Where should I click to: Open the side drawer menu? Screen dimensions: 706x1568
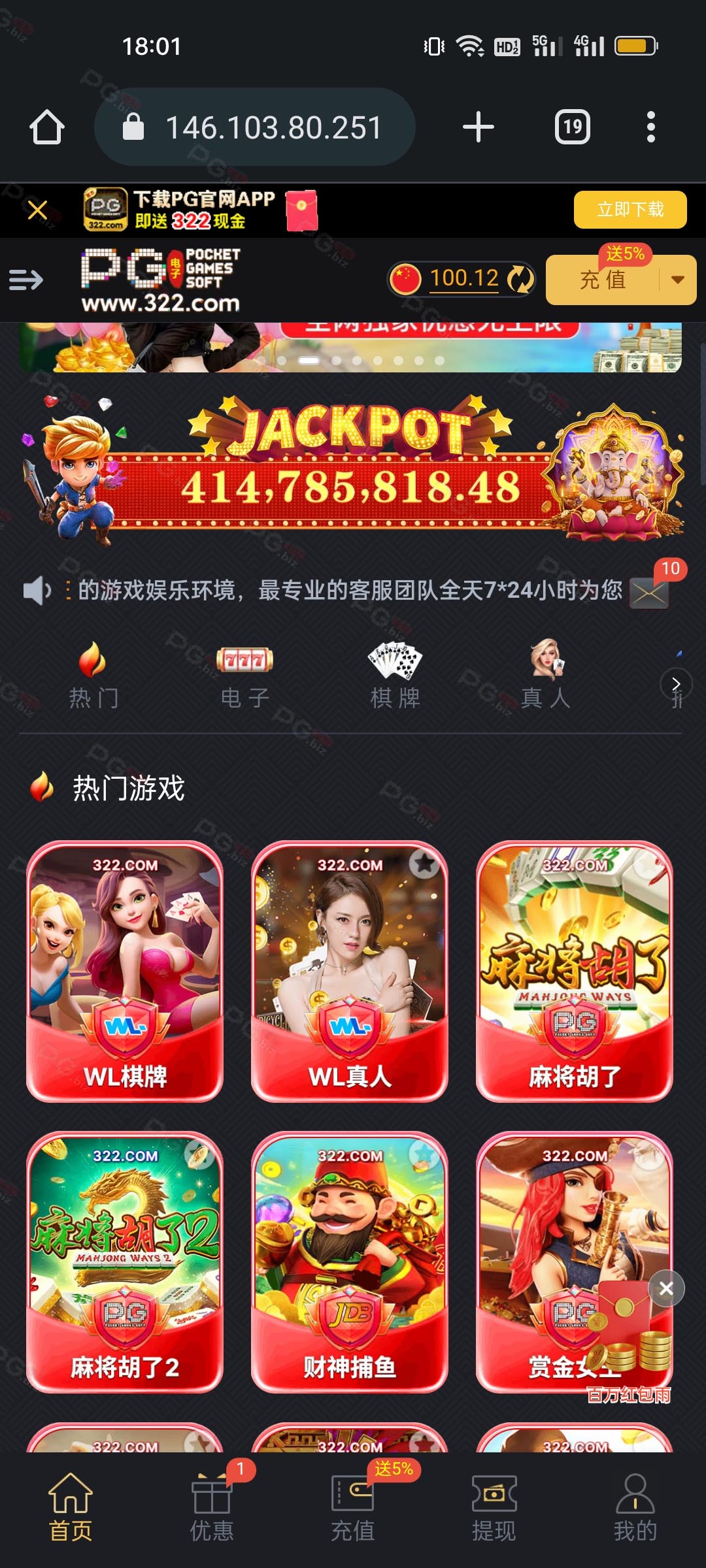point(26,280)
